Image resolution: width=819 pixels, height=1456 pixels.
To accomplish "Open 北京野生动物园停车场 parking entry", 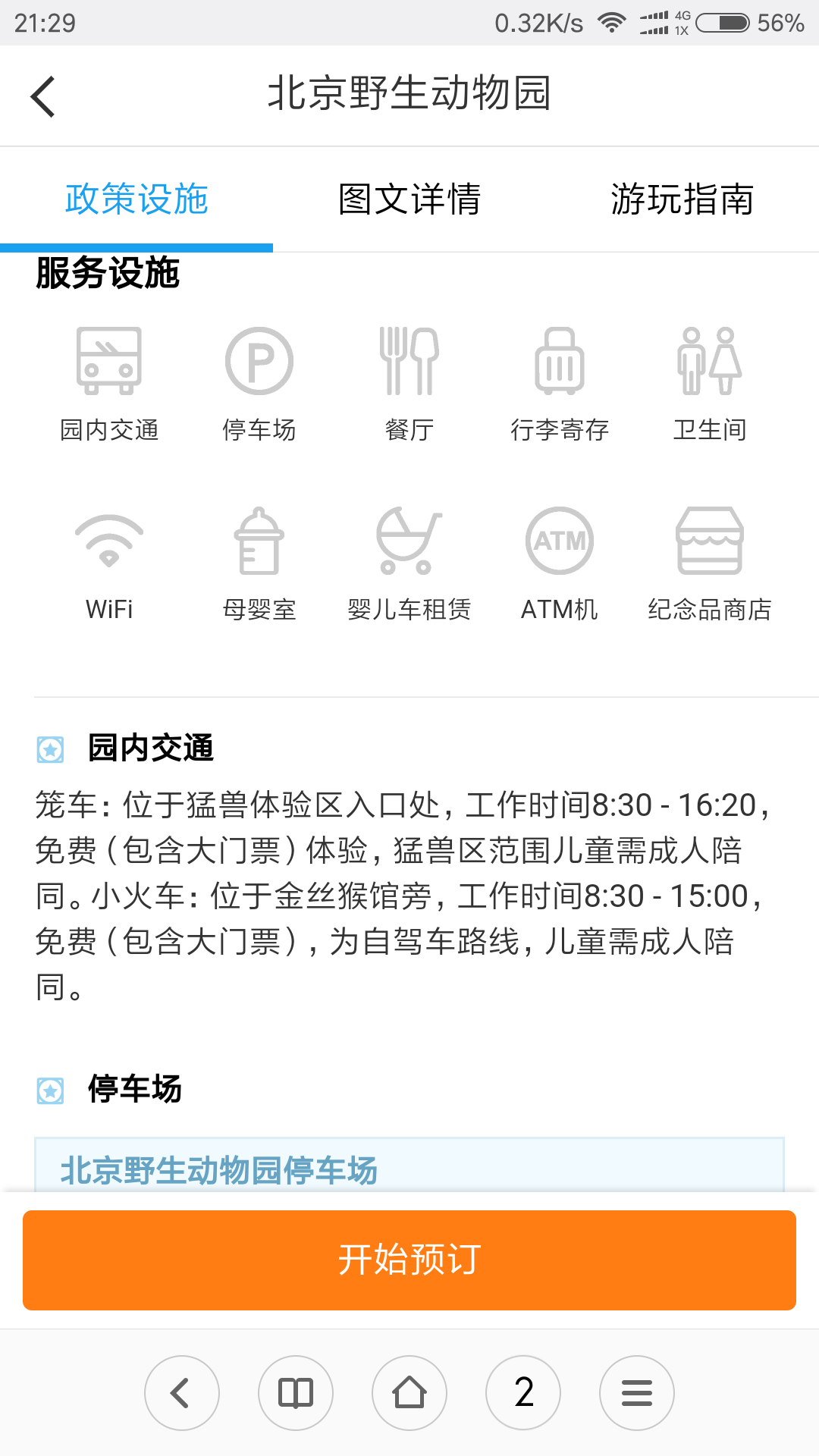I will coord(219,1169).
